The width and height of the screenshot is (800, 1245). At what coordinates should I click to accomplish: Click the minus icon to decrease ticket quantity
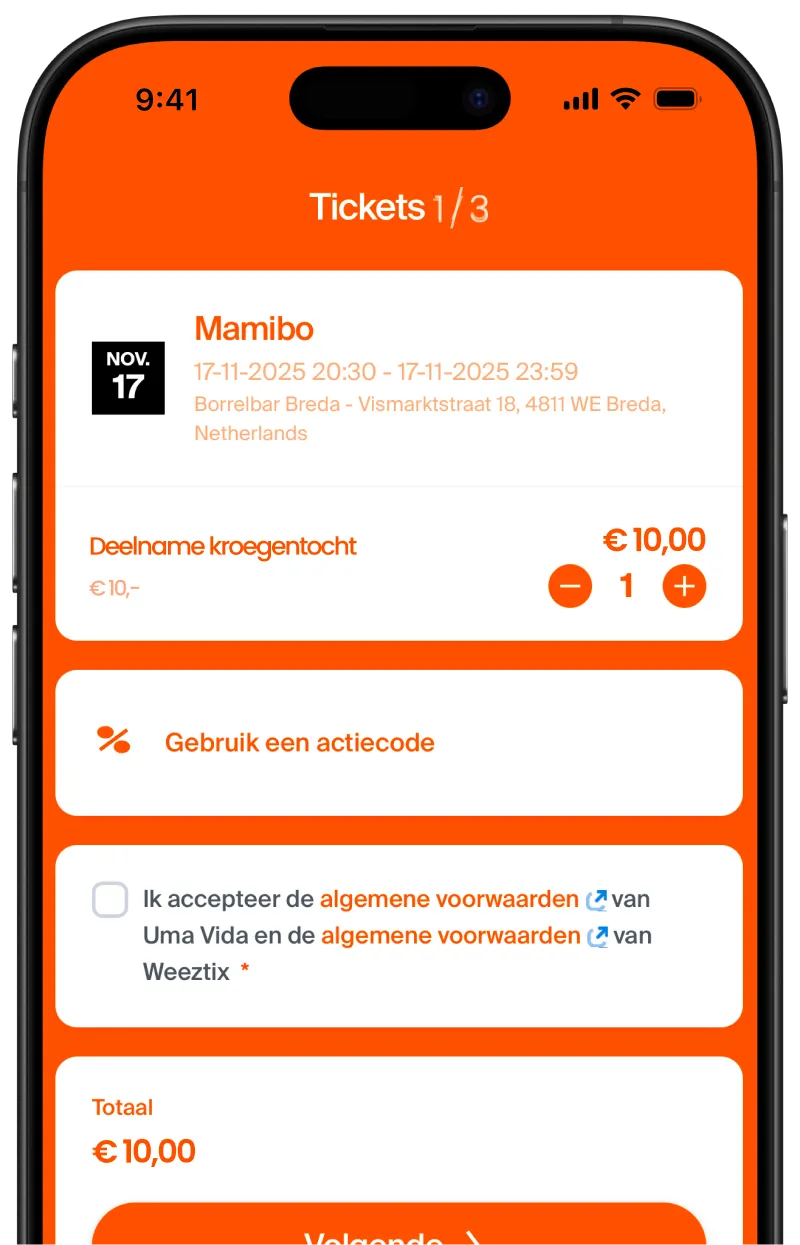(x=570, y=586)
